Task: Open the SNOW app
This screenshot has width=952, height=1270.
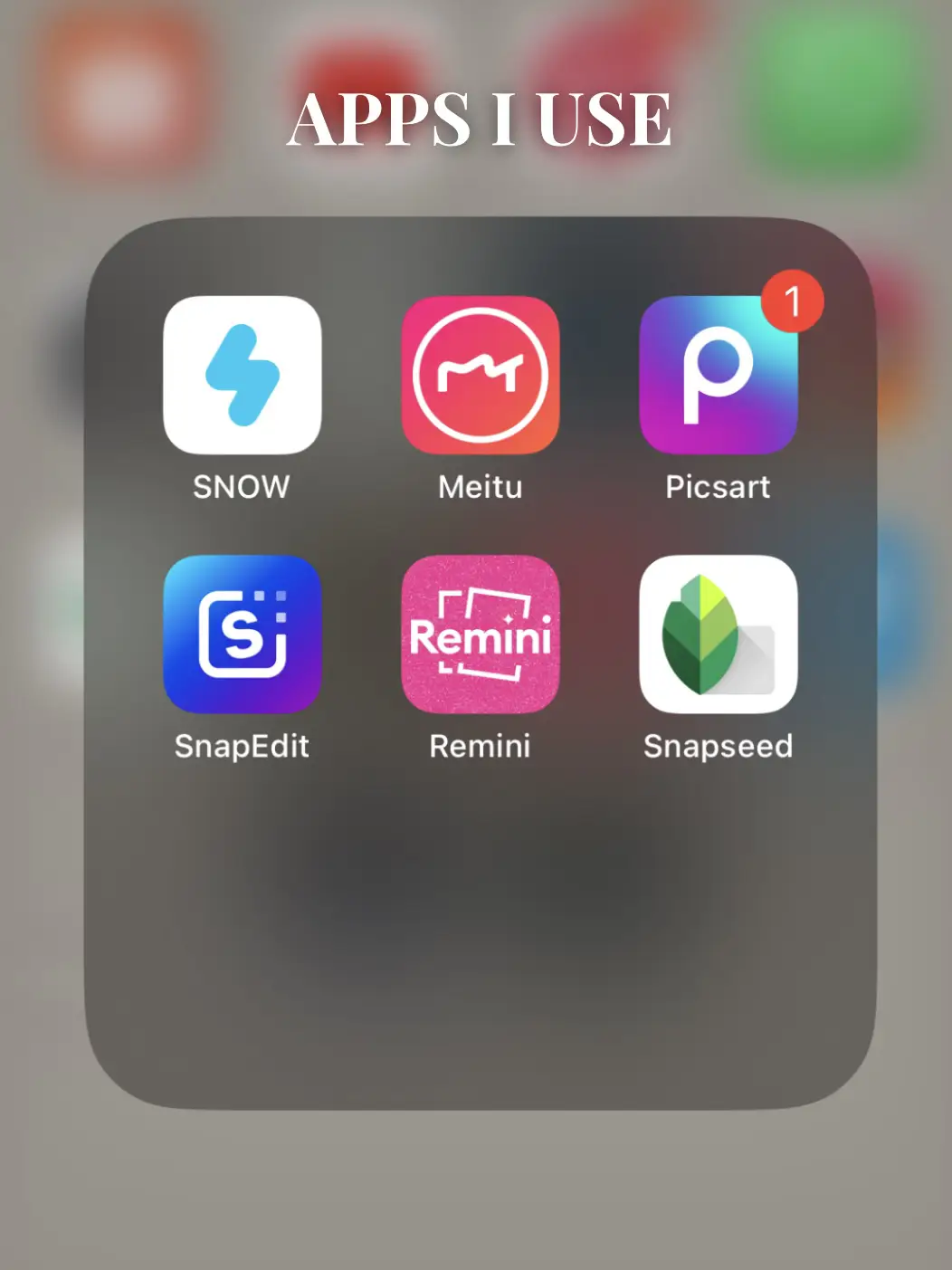Action: tap(242, 376)
